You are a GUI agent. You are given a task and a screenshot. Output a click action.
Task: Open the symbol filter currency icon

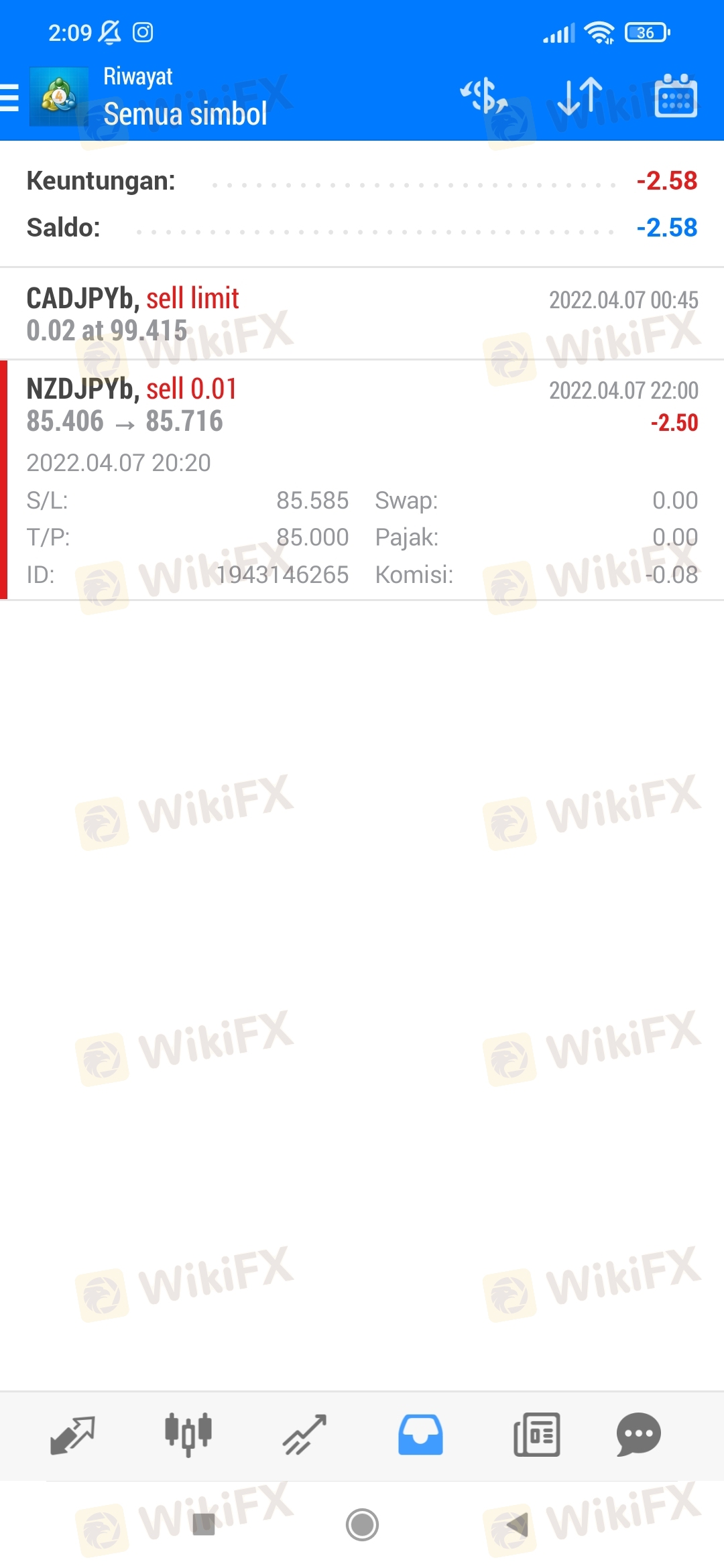tap(483, 96)
